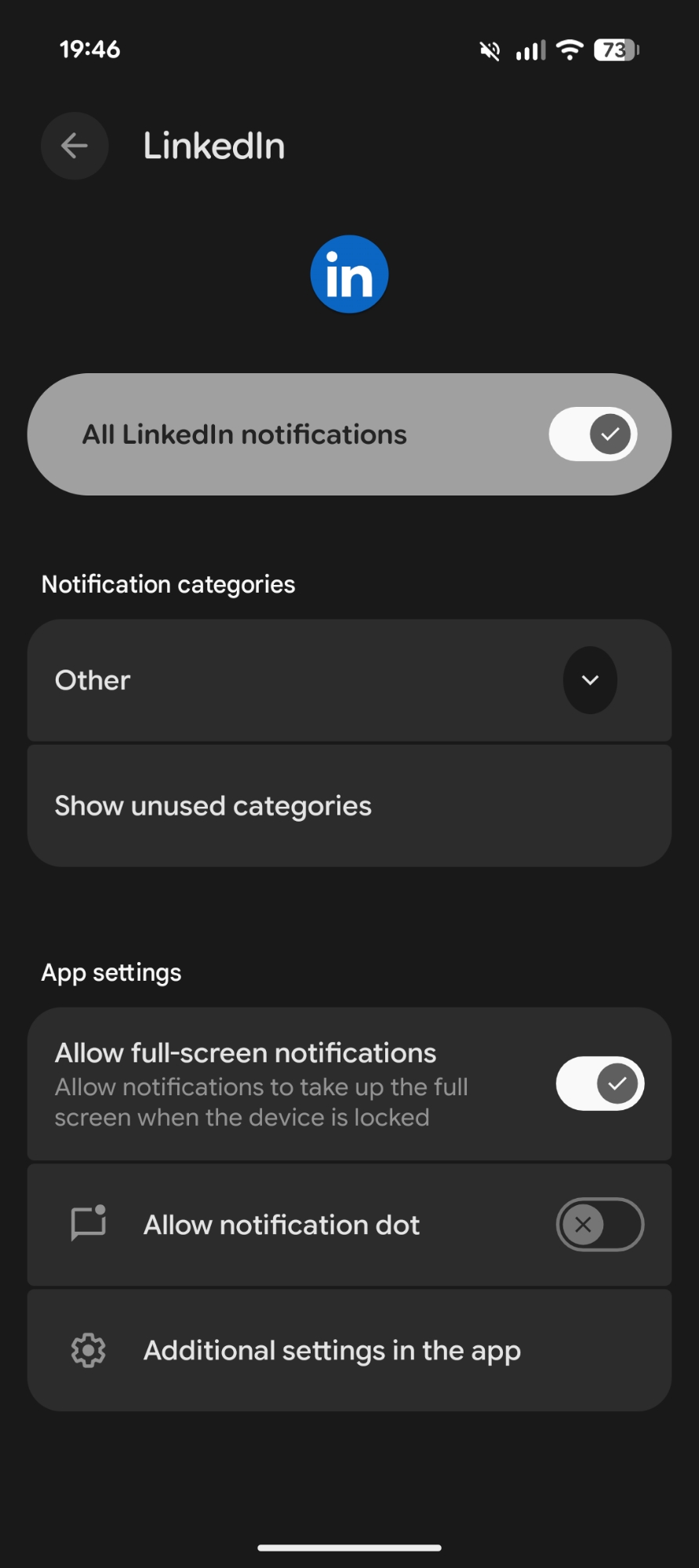Show unused categories
The width and height of the screenshot is (699, 1568).
tap(349, 806)
